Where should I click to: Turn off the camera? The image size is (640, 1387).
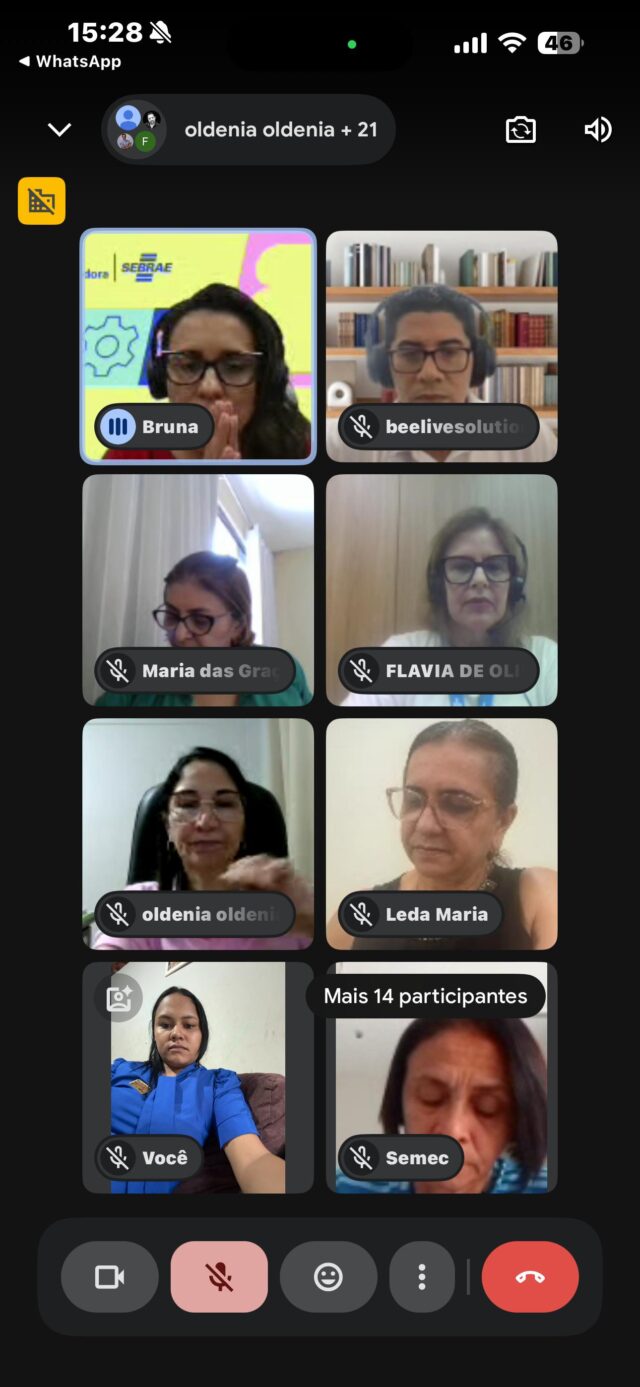coord(109,1277)
